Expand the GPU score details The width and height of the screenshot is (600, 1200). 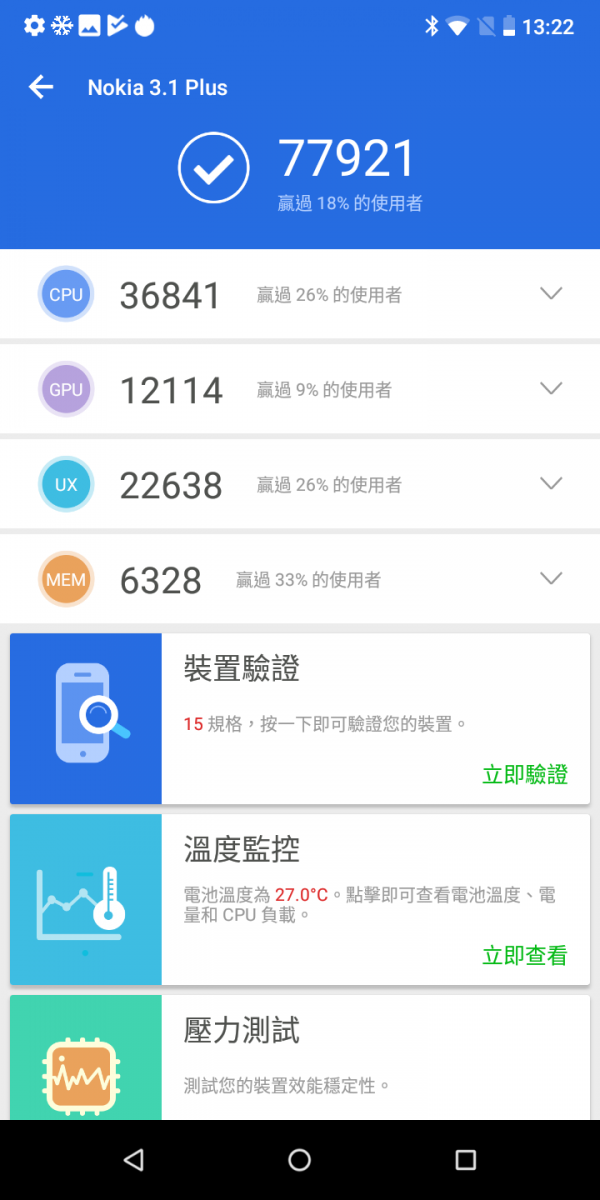(551, 388)
